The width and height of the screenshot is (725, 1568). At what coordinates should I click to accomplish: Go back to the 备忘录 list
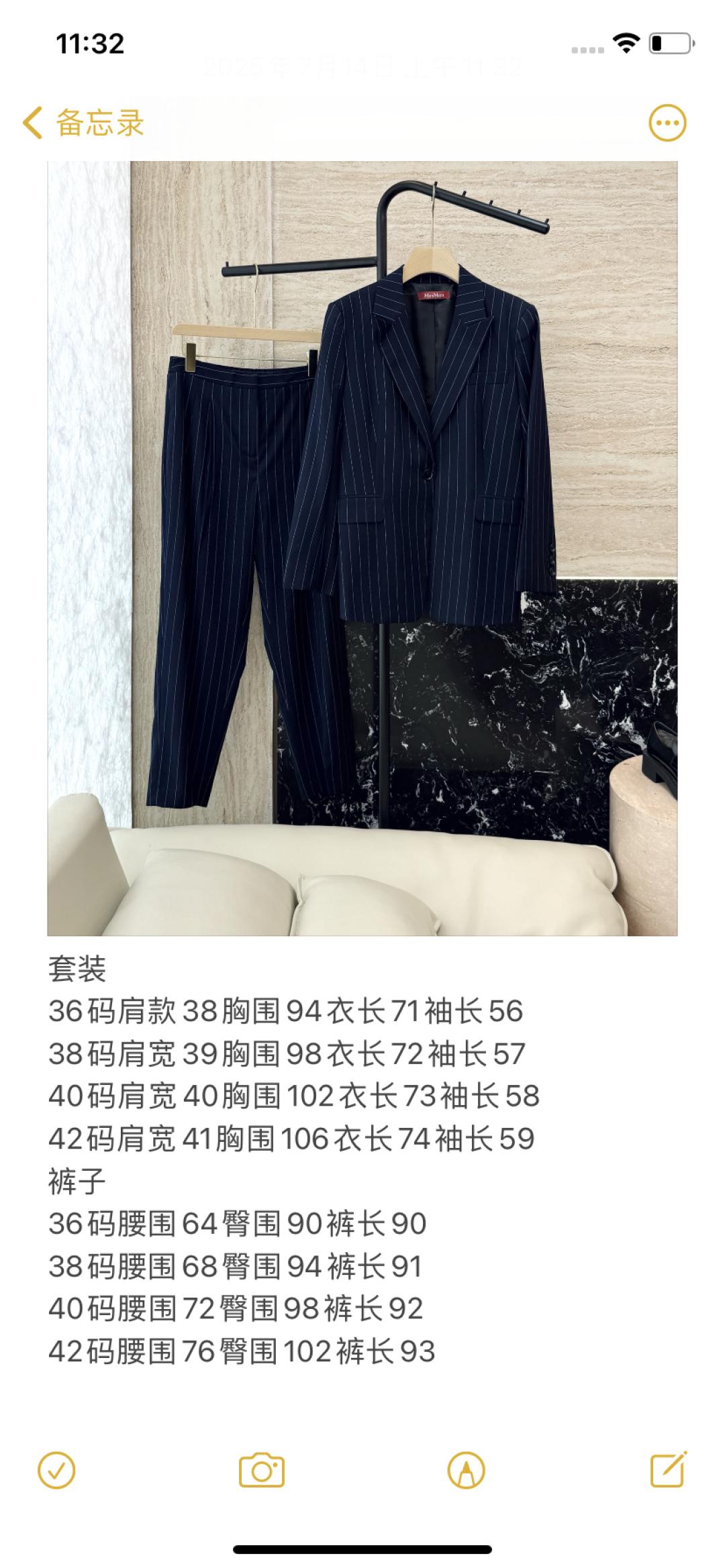tap(84, 123)
